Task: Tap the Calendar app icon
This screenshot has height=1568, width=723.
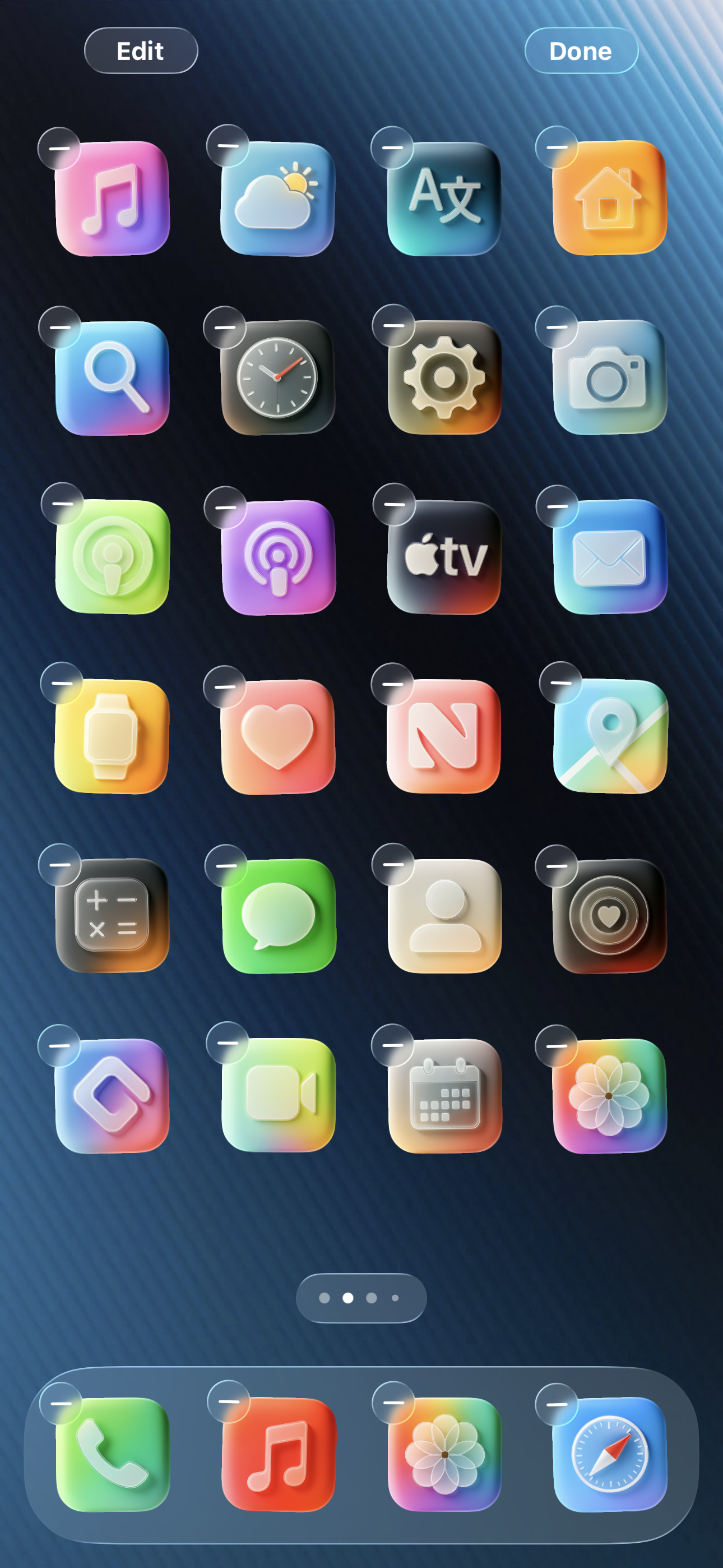Action: click(x=444, y=1095)
